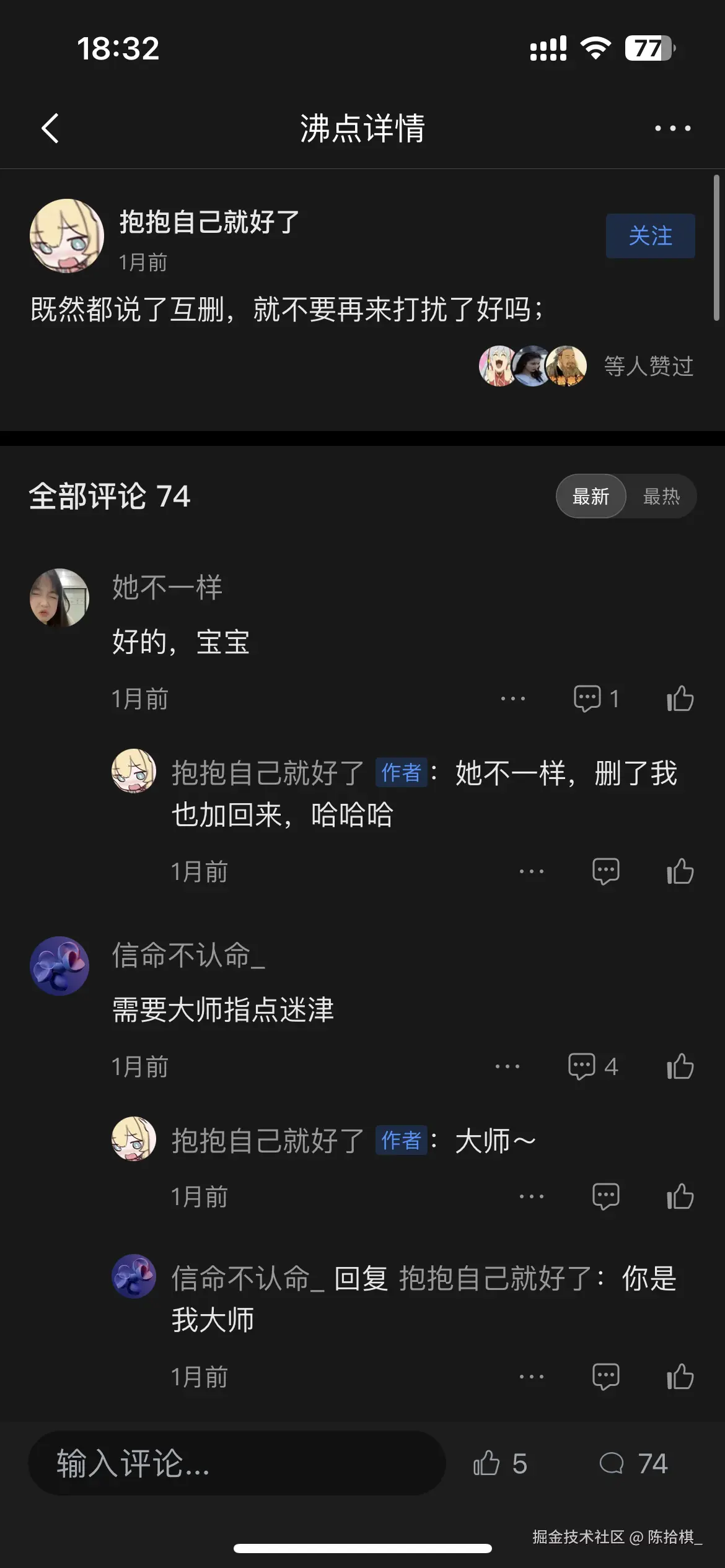The image size is (725, 1568).
Task: Reply to 你是我大师 comment
Action: 605,1377
